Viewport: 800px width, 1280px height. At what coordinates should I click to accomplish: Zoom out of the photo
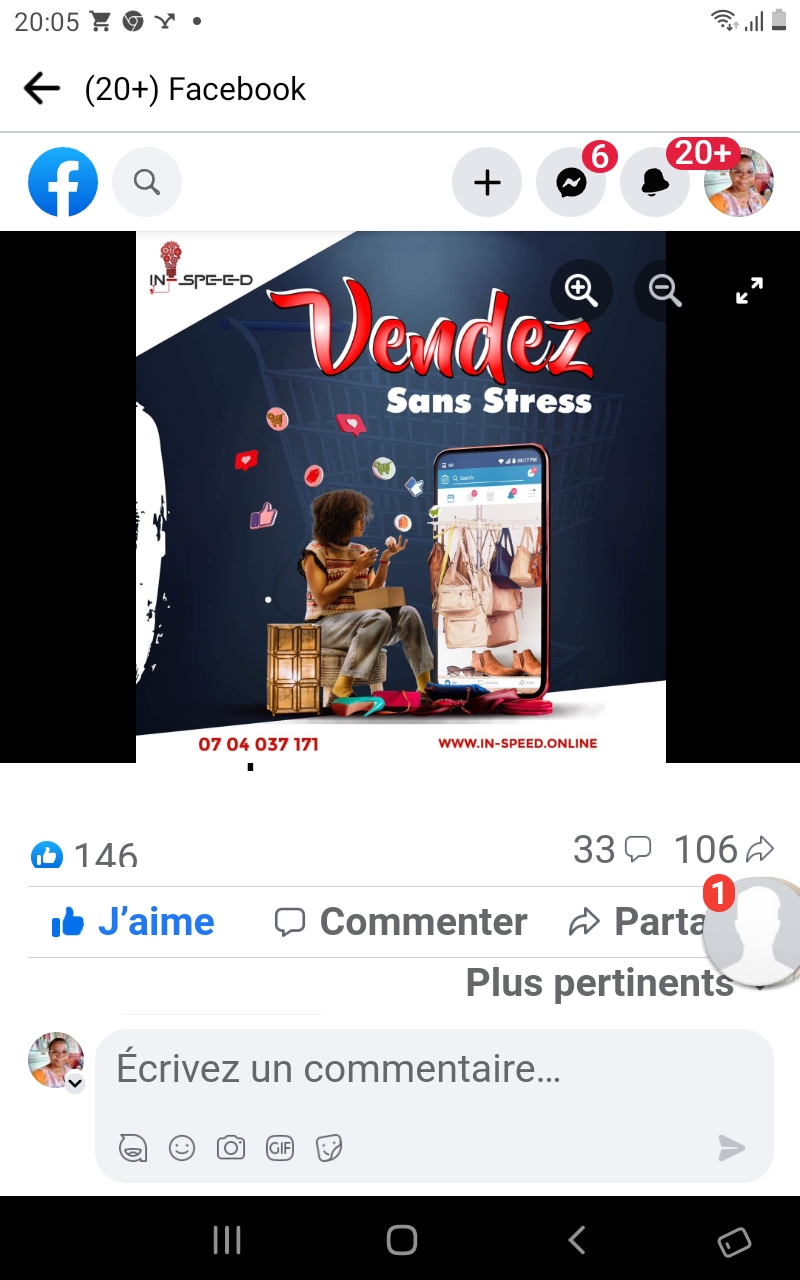[665, 290]
